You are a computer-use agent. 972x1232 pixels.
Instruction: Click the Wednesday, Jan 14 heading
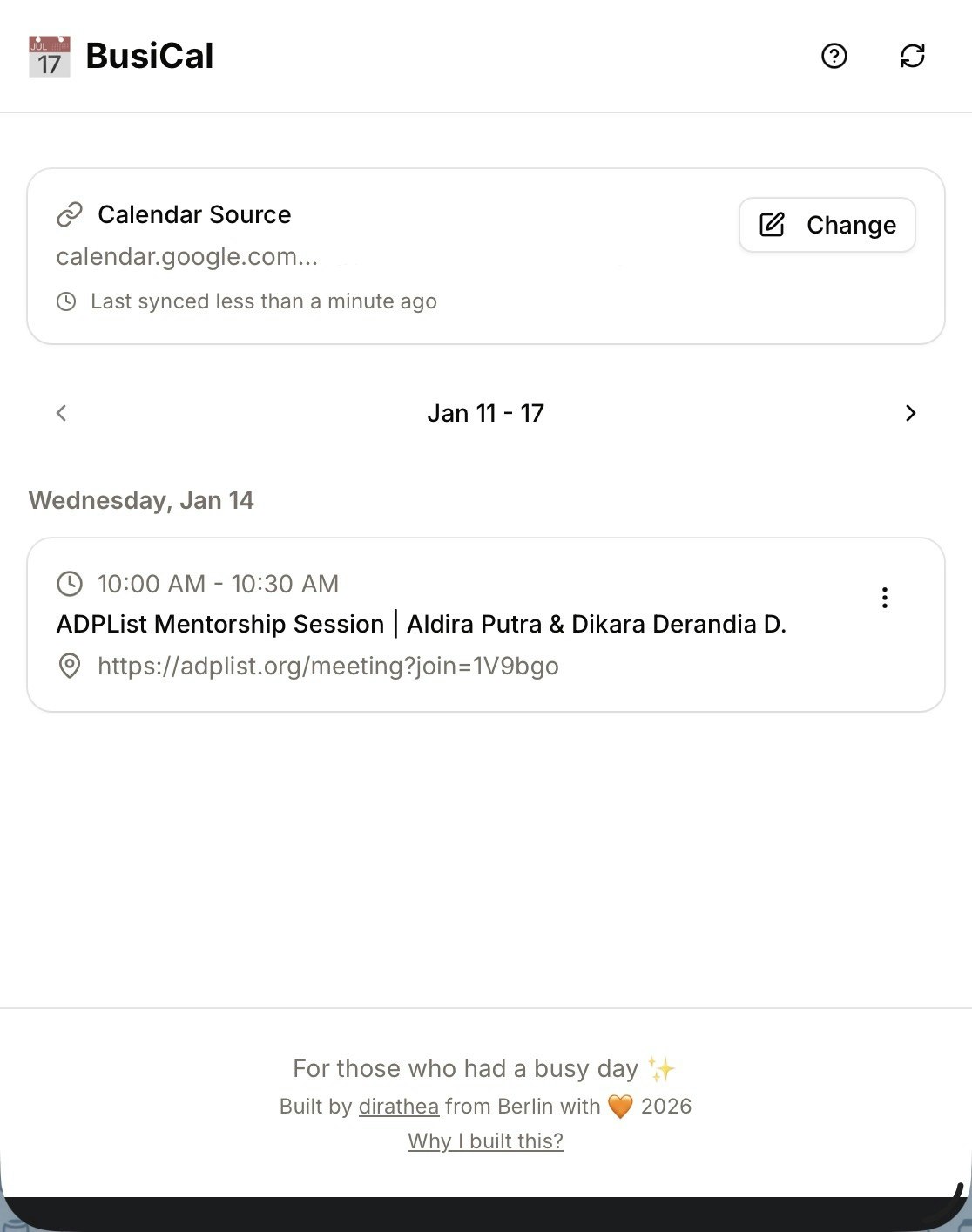pyautogui.click(x=140, y=500)
